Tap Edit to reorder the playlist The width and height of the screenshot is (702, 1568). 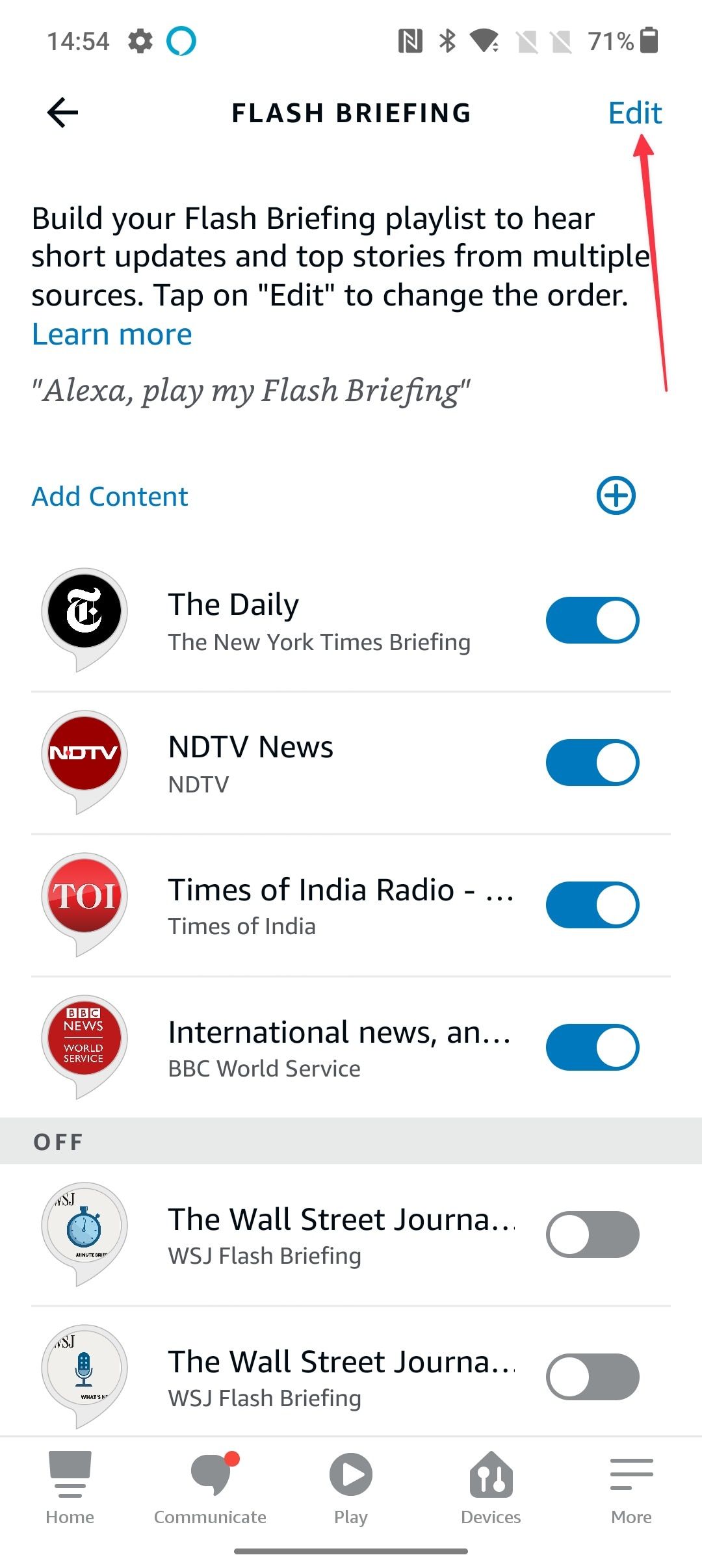634,113
